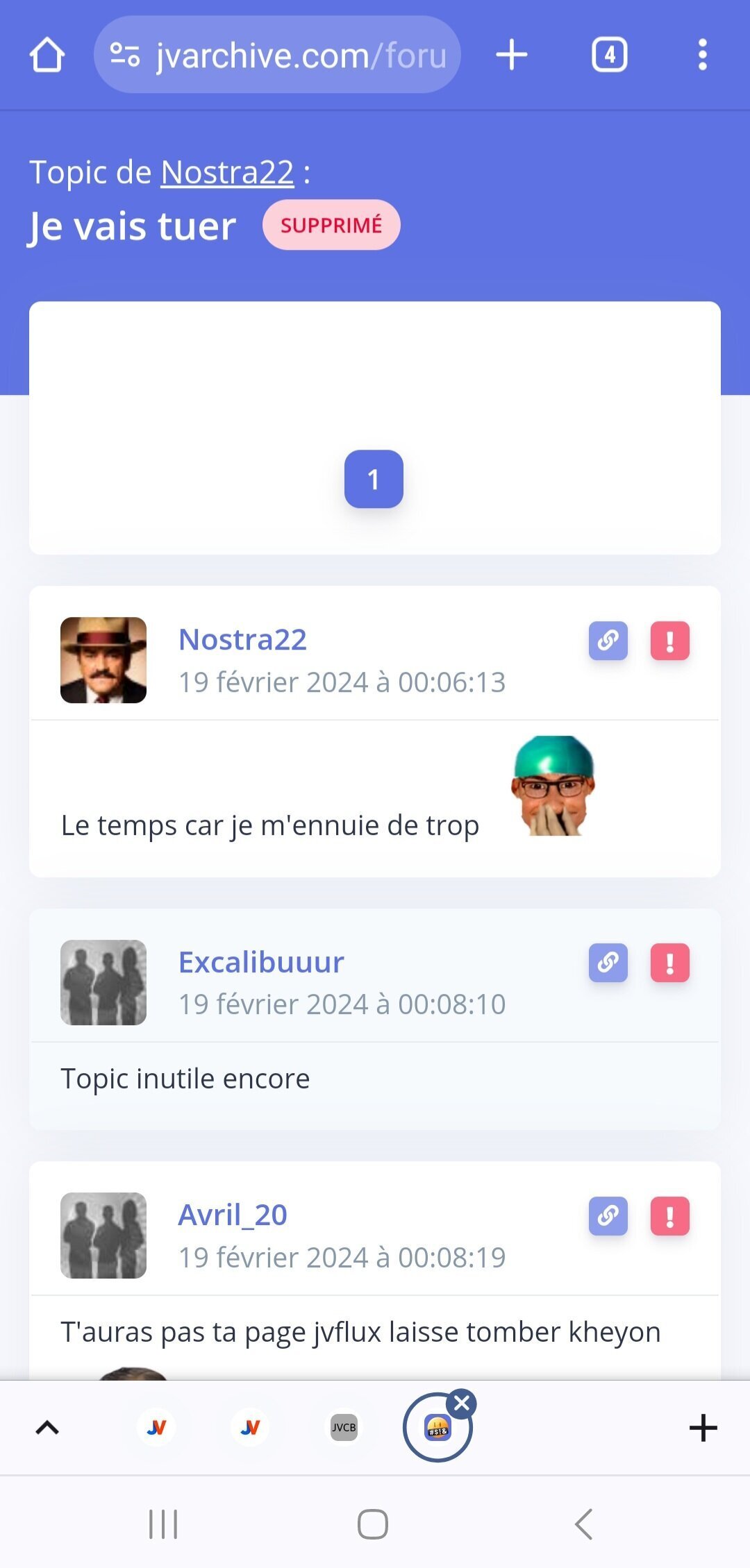The image size is (750, 1568).
Task: Report Excalibuuur's message
Action: click(x=669, y=963)
